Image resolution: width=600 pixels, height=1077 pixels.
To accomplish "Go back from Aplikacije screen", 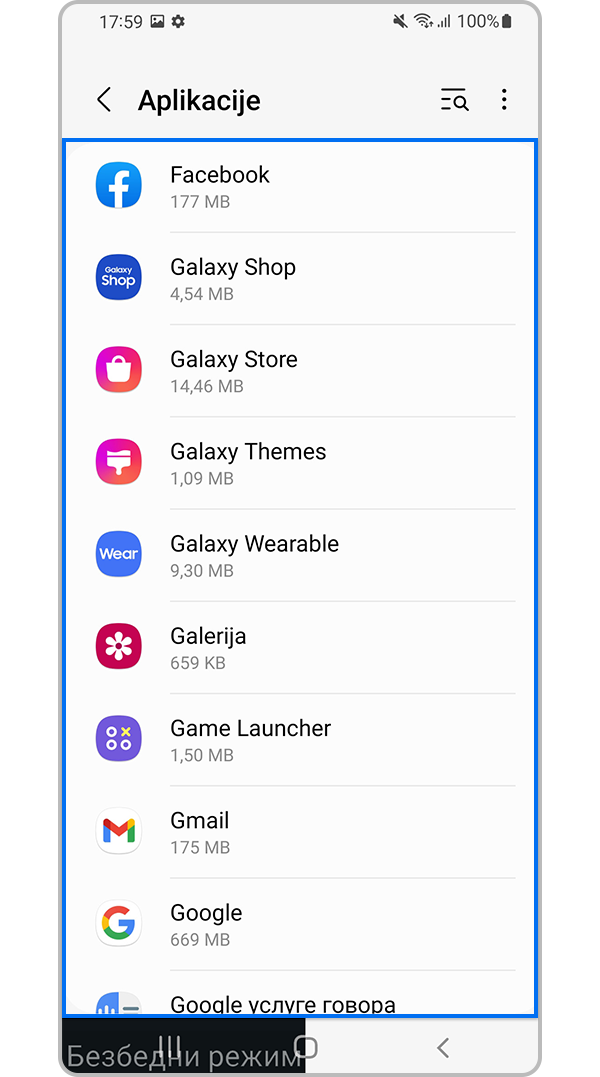I will [x=104, y=100].
